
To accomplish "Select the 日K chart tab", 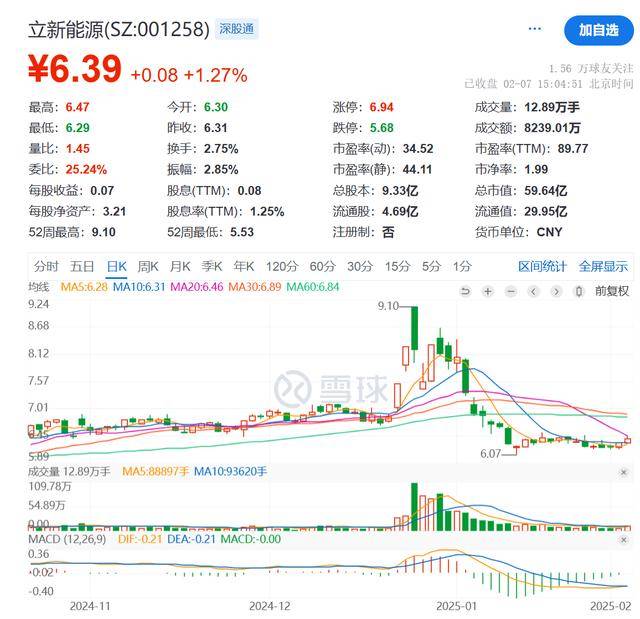I will point(116,266).
